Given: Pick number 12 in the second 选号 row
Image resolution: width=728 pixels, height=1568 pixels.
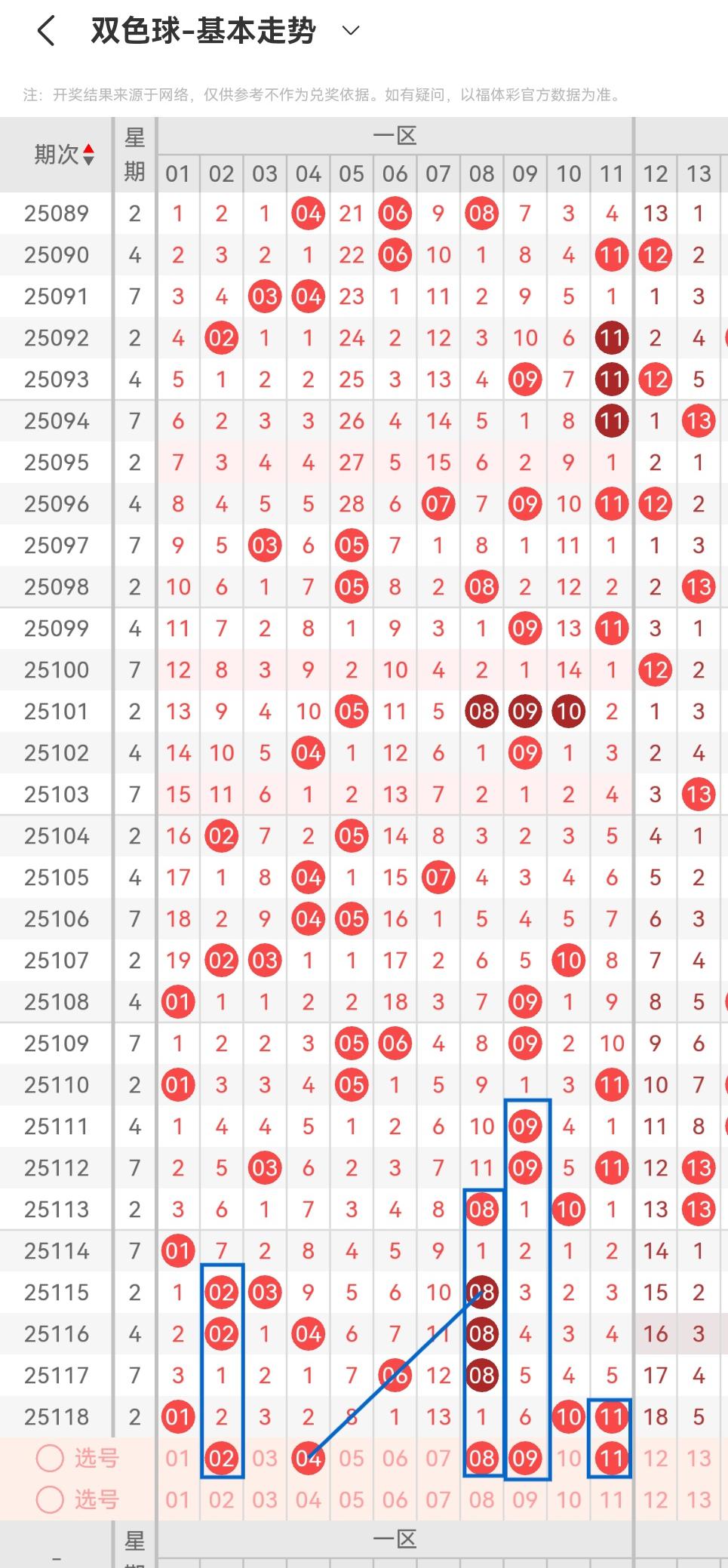Looking at the screenshot, I should 655,1499.
